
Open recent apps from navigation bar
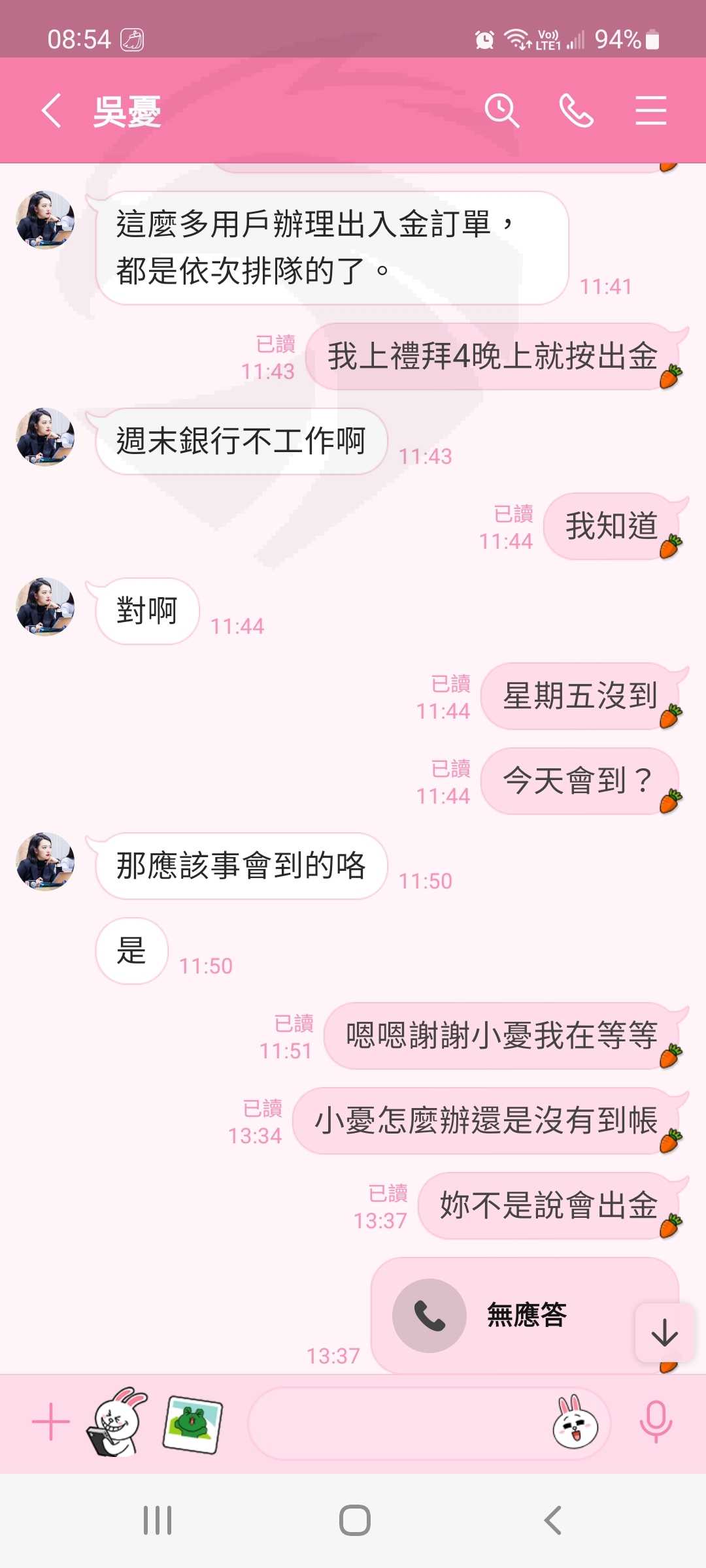[158, 1520]
